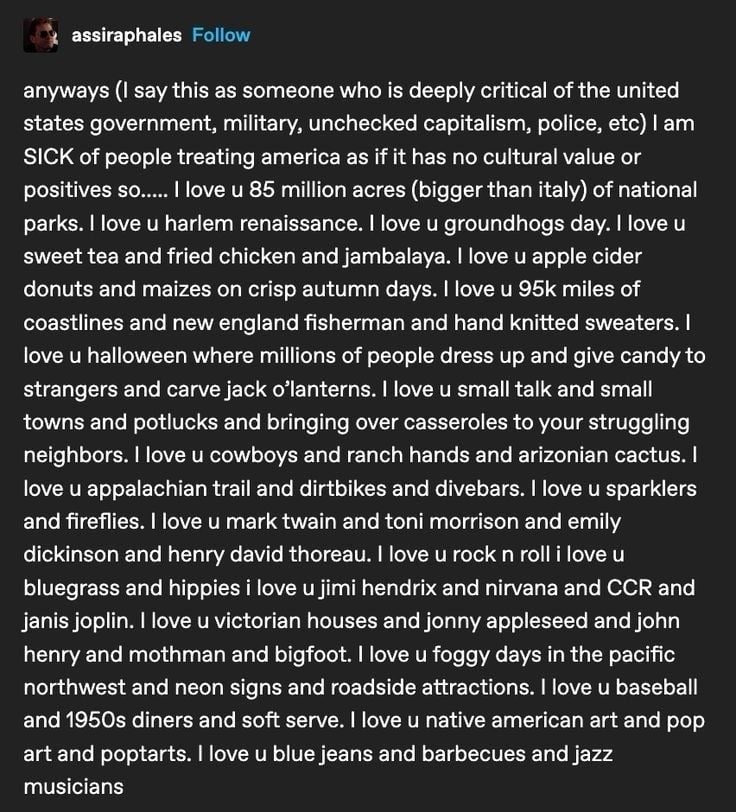Follow the assiraphales blog
Image resolution: width=736 pixels, height=812 pixels.
click(x=221, y=35)
